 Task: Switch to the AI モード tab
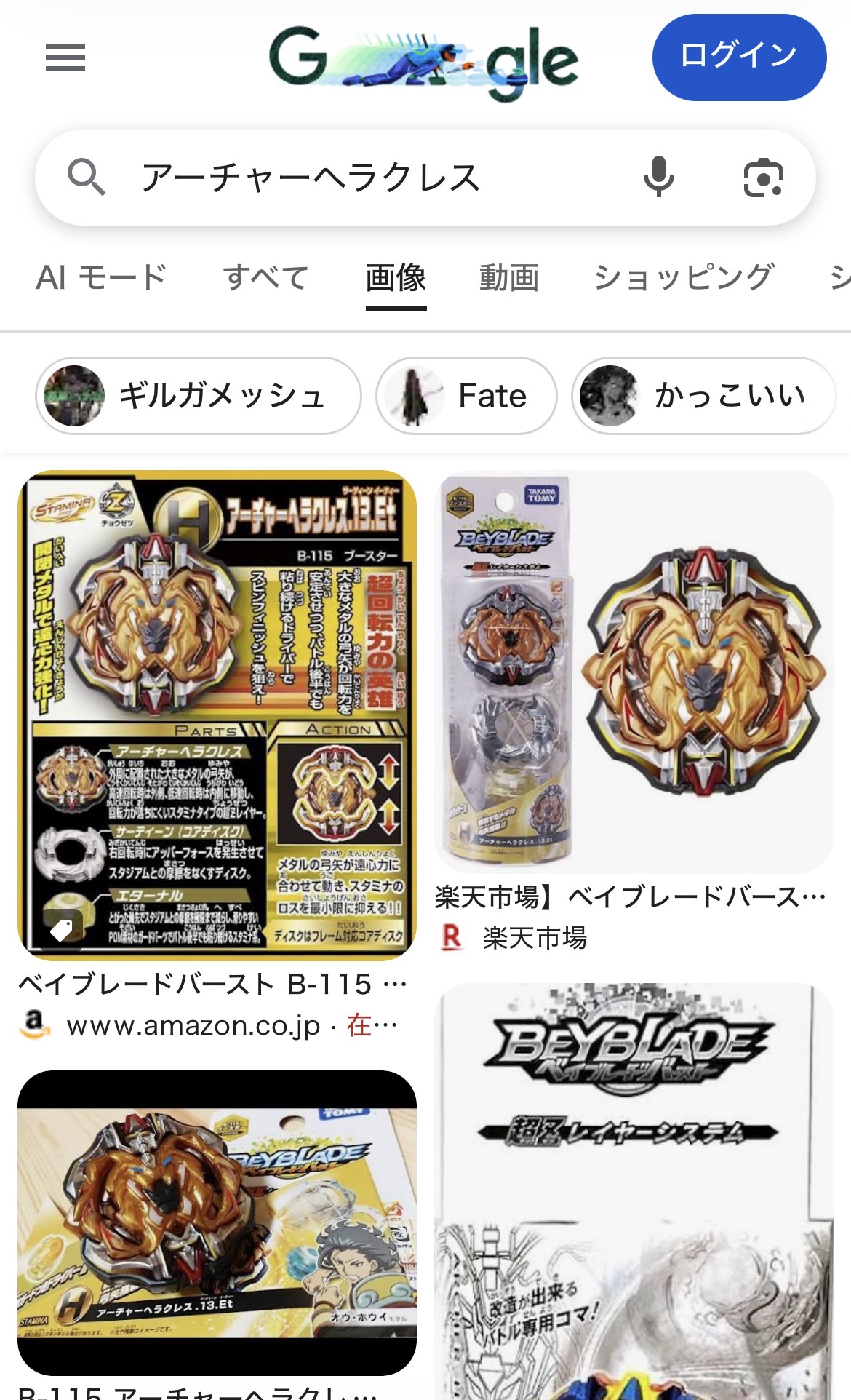click(x=102, y=277)
